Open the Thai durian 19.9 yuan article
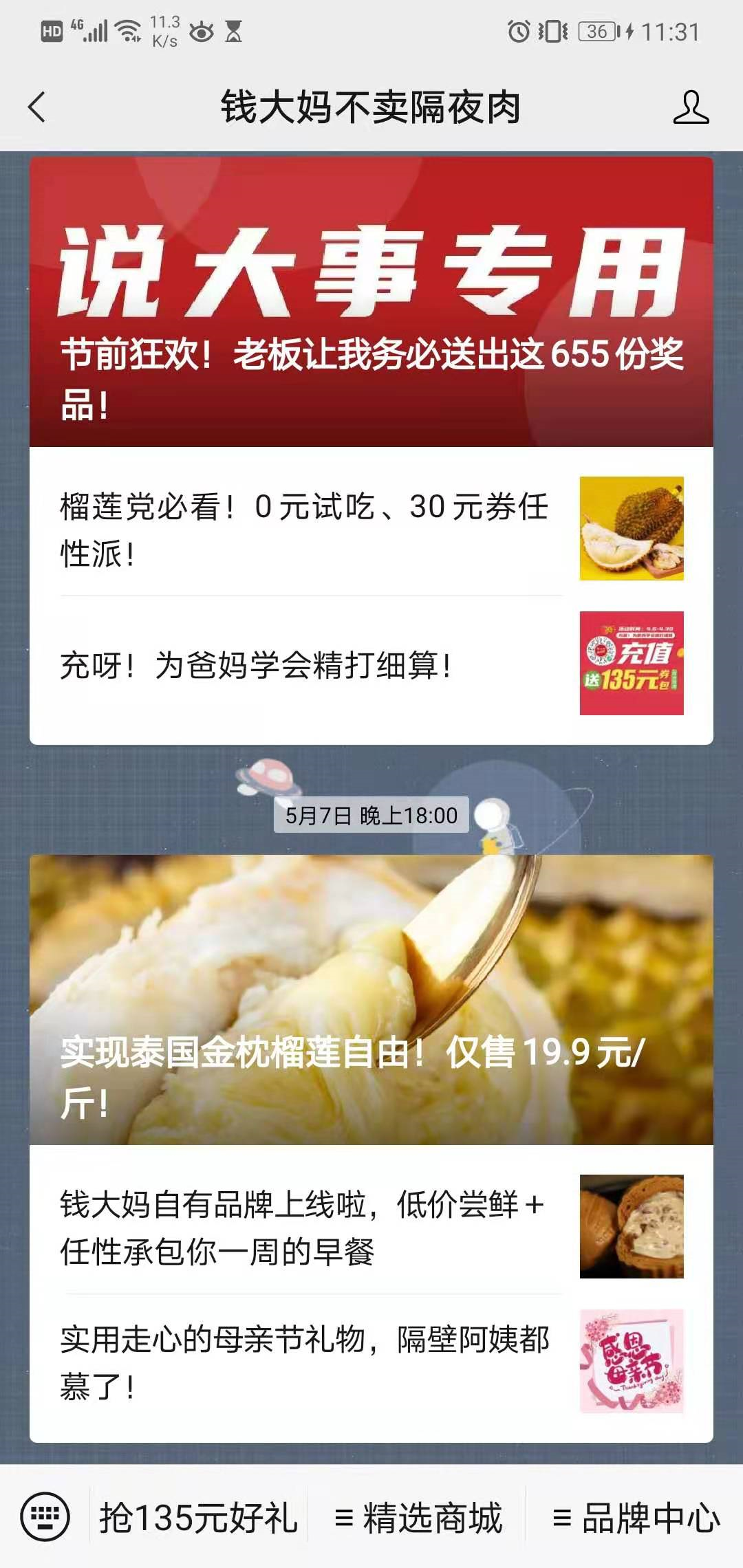 (x=371, y=999)
